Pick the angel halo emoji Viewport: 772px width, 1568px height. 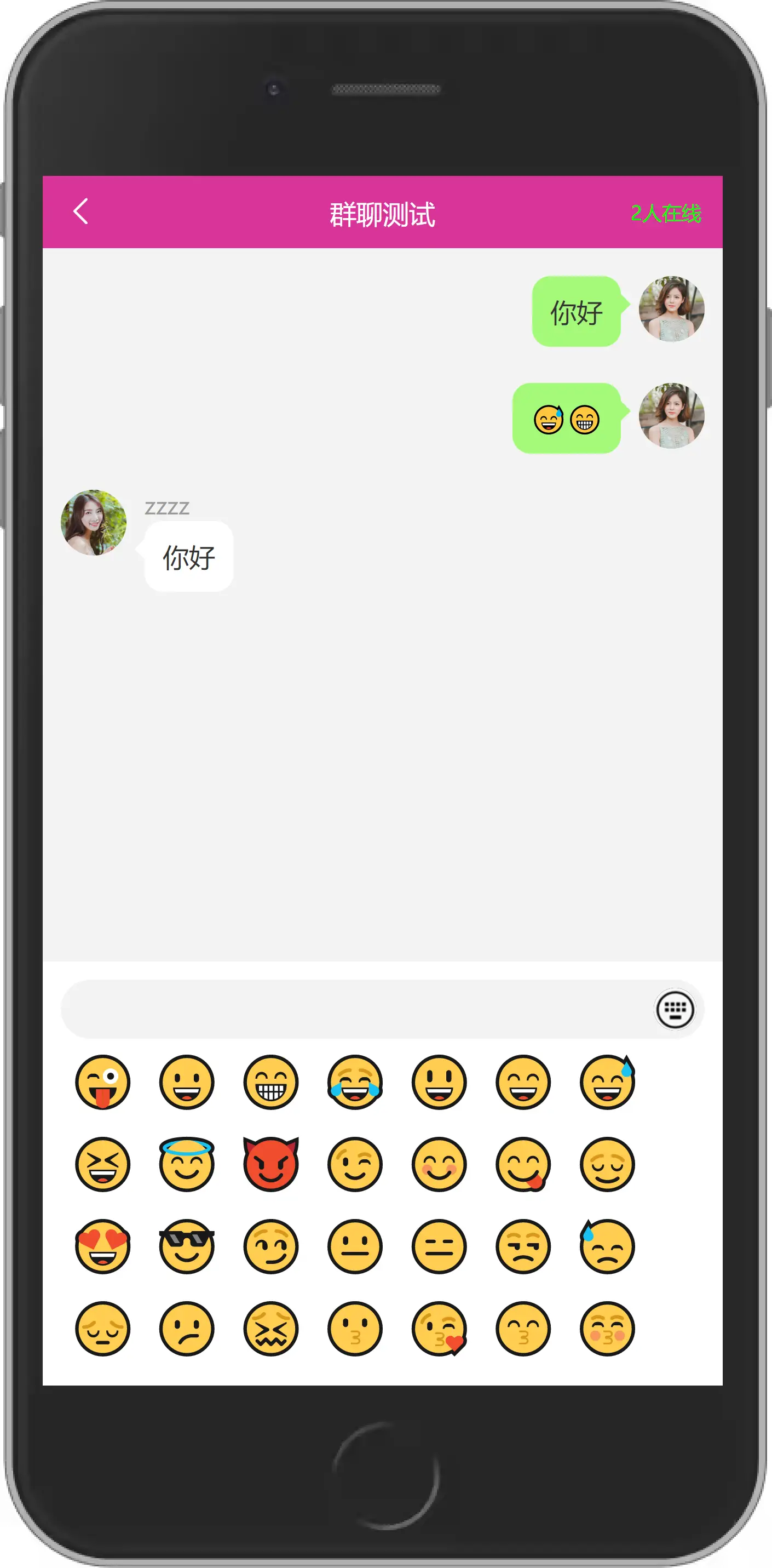pyautogui.click(x=187, y=1164)
